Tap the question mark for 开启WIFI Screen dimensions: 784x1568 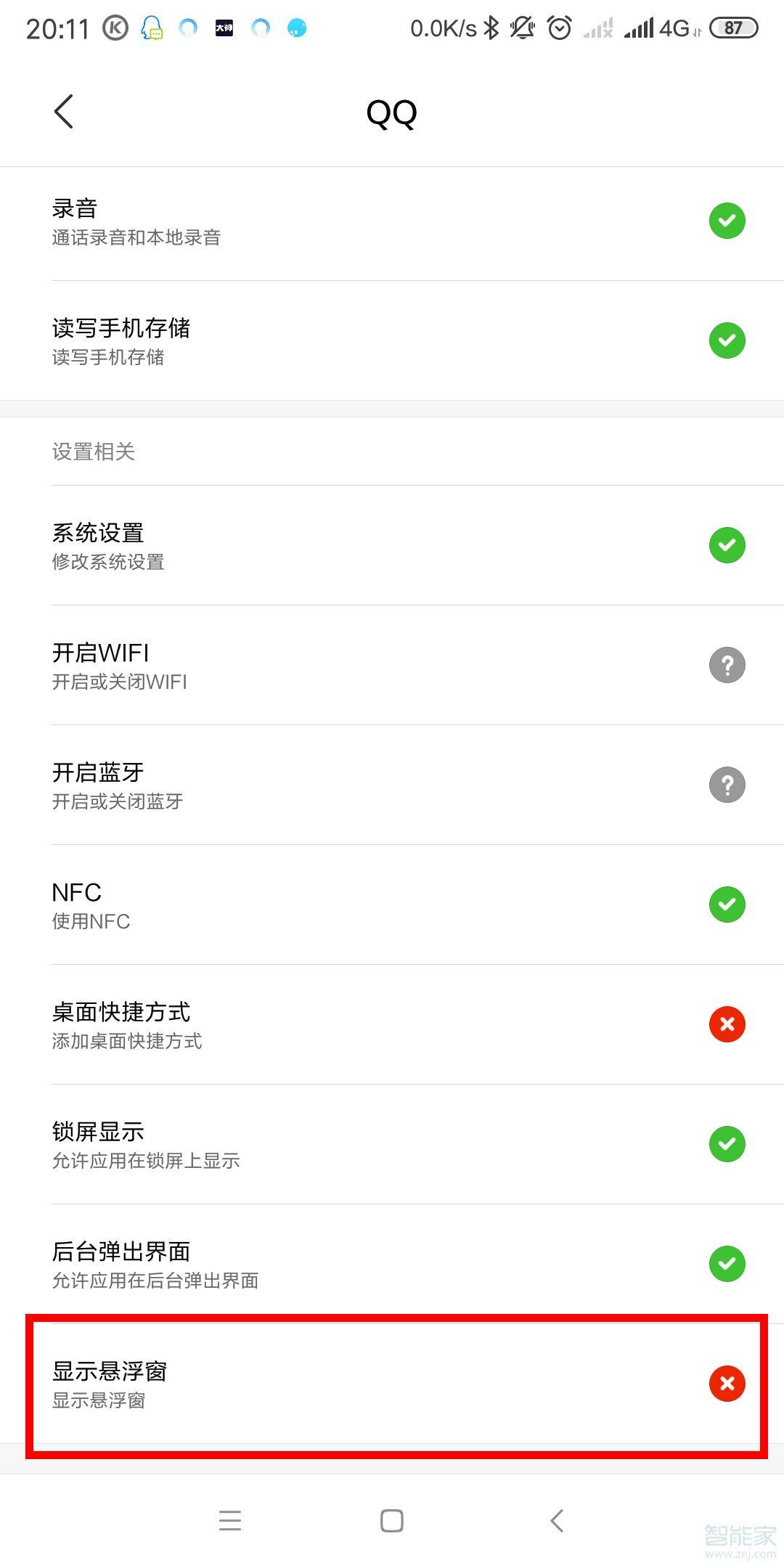727,665
